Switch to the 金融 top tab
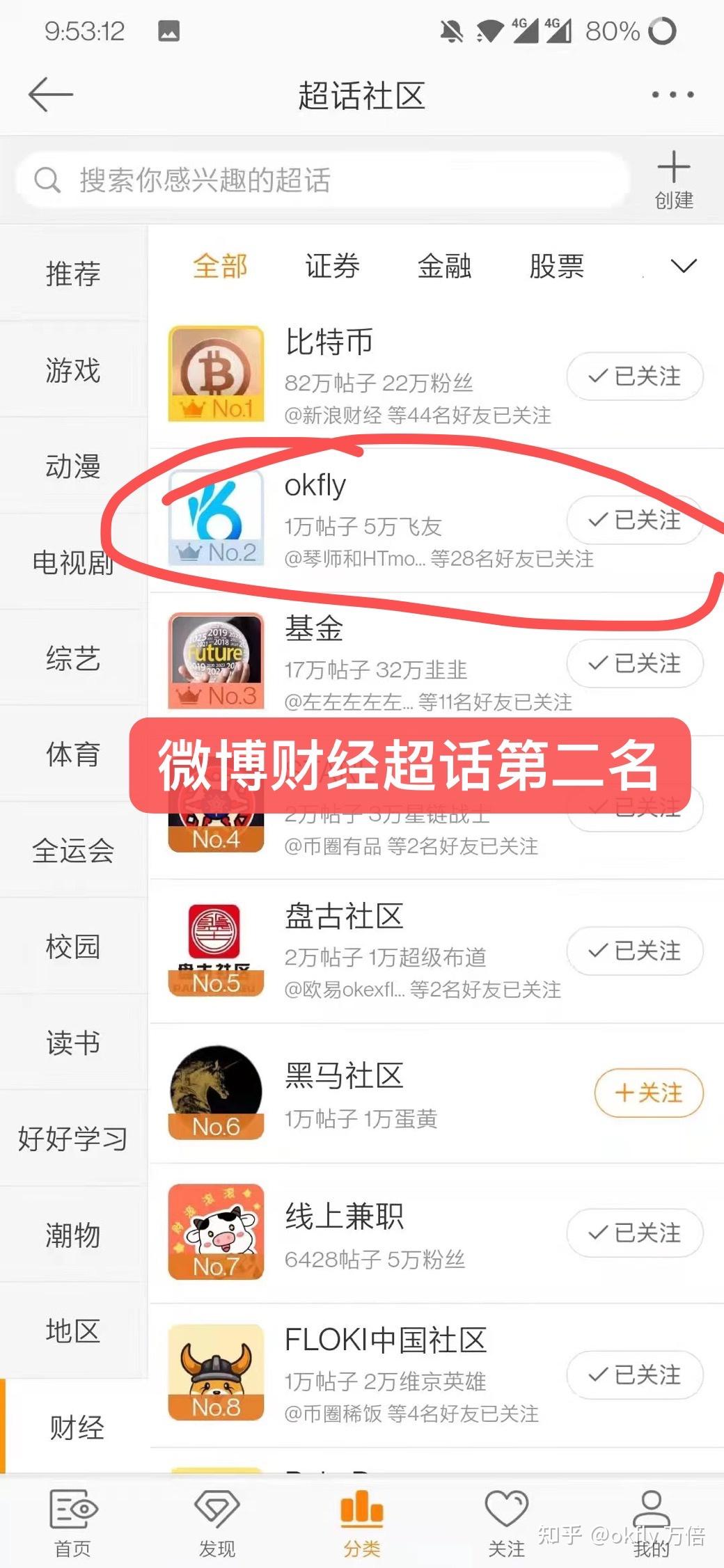 pyautogui.click(x=444, y=266)
